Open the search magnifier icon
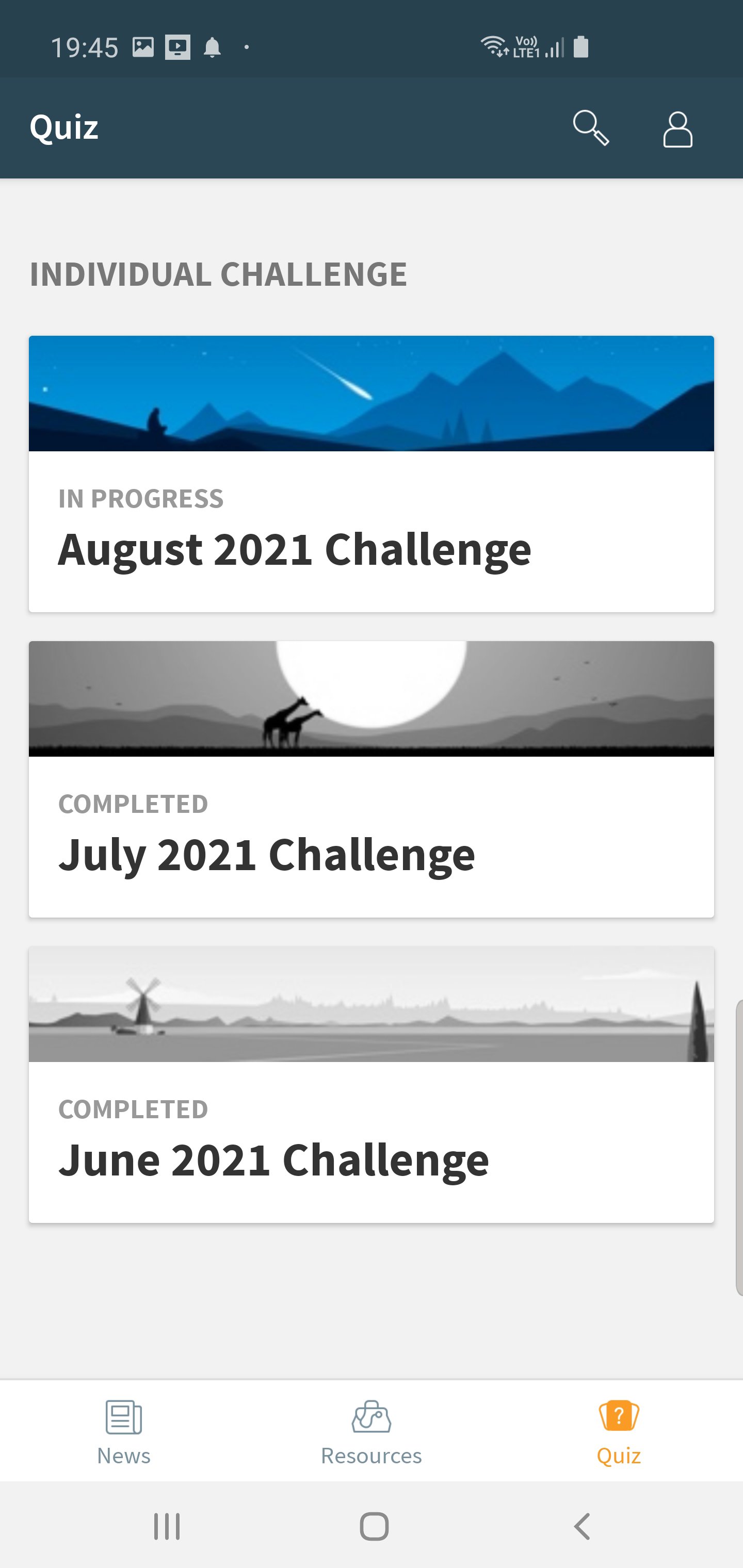Viewport: 743px width, 1568px height. (x=590, y=128)
